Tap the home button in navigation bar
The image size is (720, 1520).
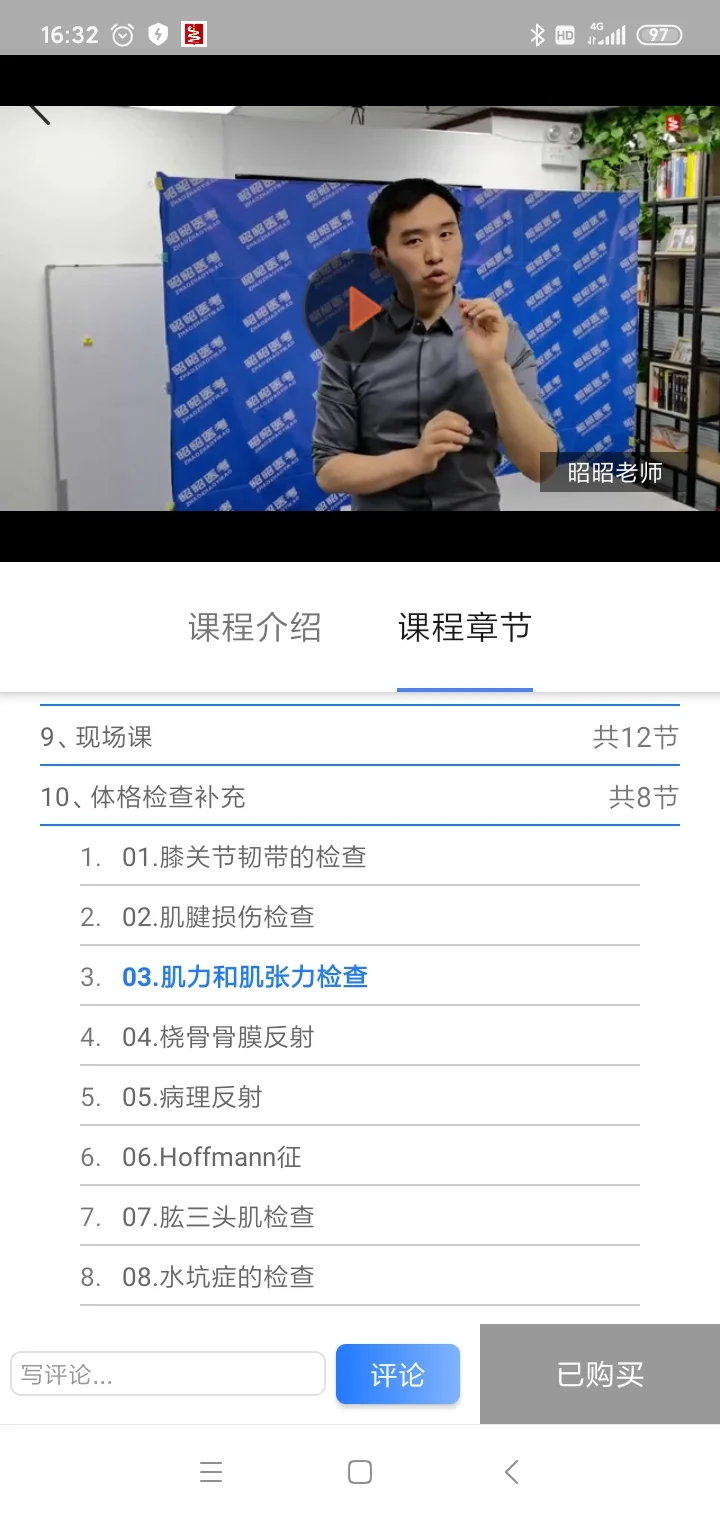[359, 1471]
